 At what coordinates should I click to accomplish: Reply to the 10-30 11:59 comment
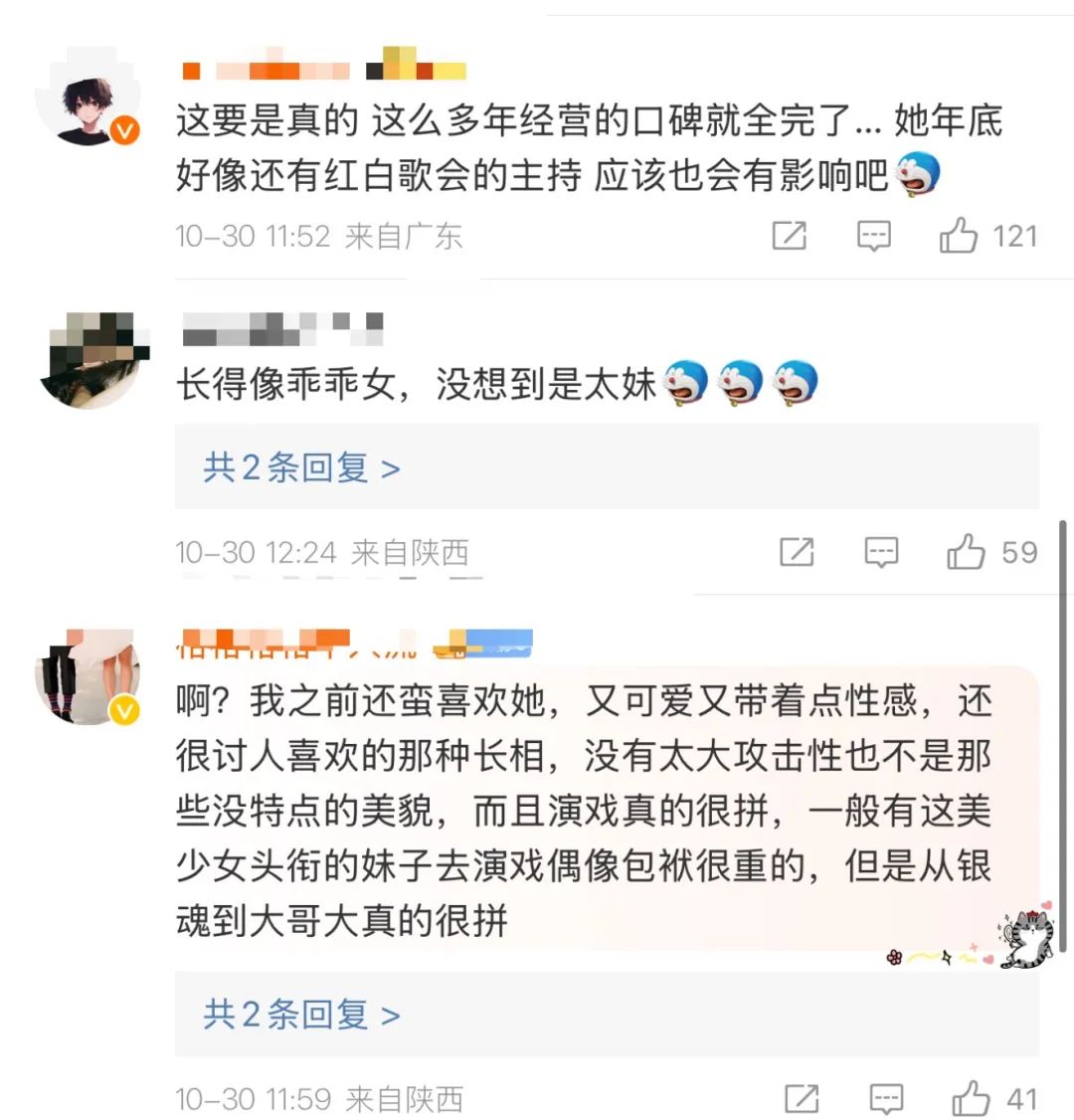[x=886, y=1099]
